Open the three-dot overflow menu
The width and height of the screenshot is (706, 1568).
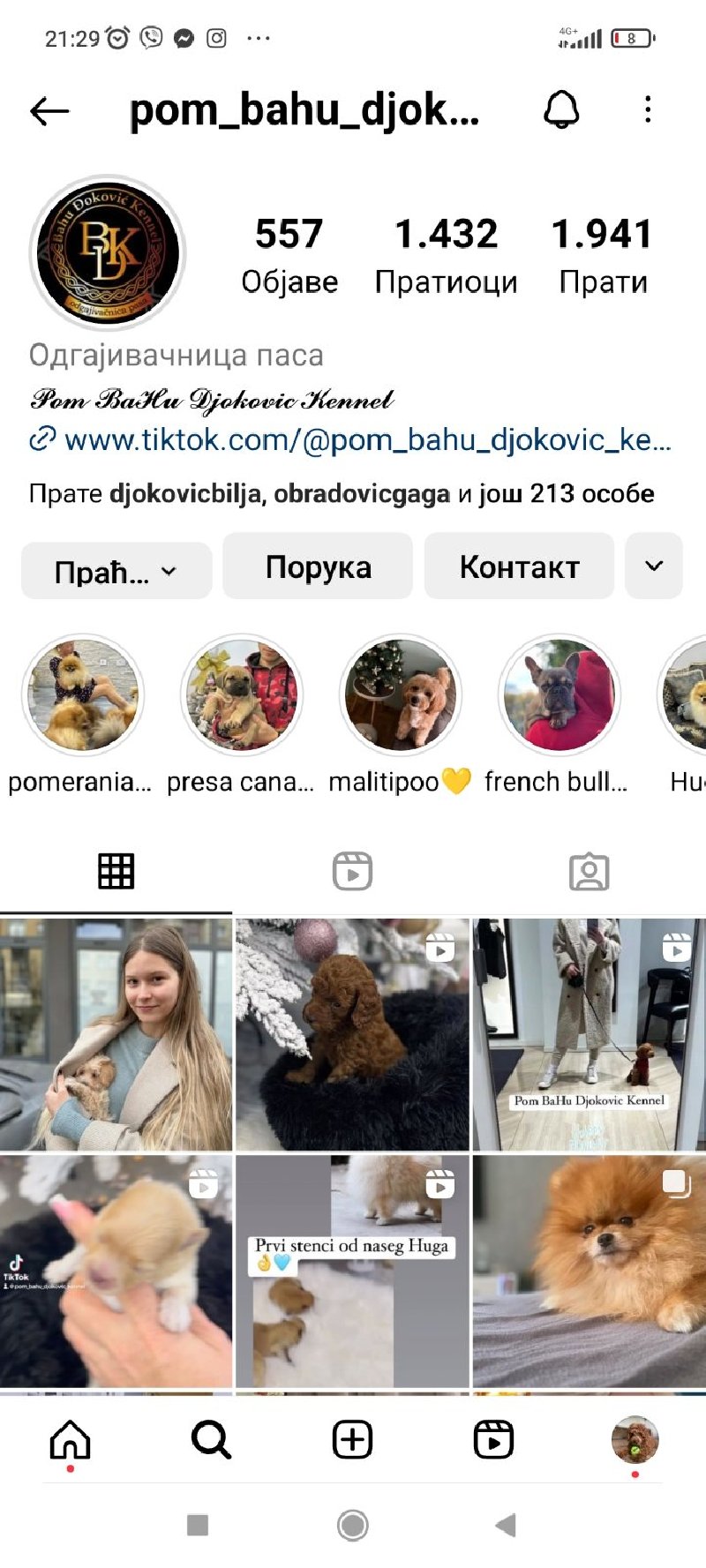(648, 109)
